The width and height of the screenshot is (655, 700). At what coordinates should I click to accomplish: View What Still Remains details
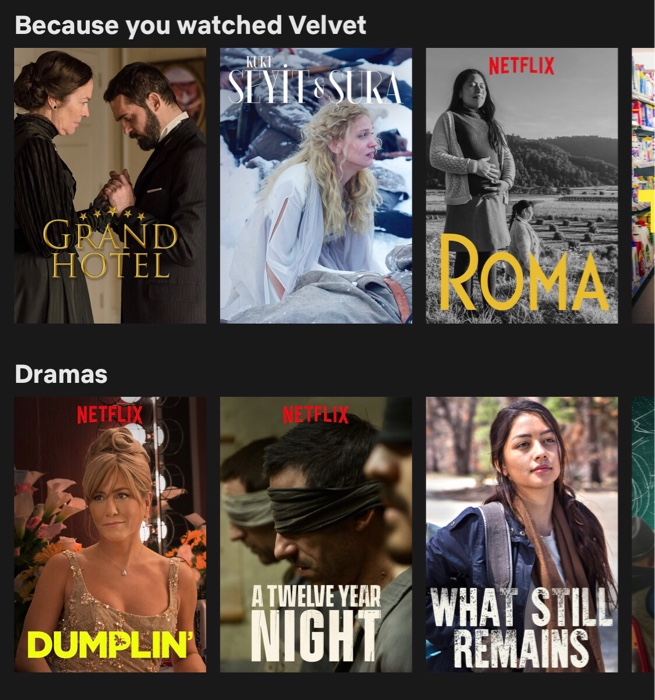tap(522, 534)
